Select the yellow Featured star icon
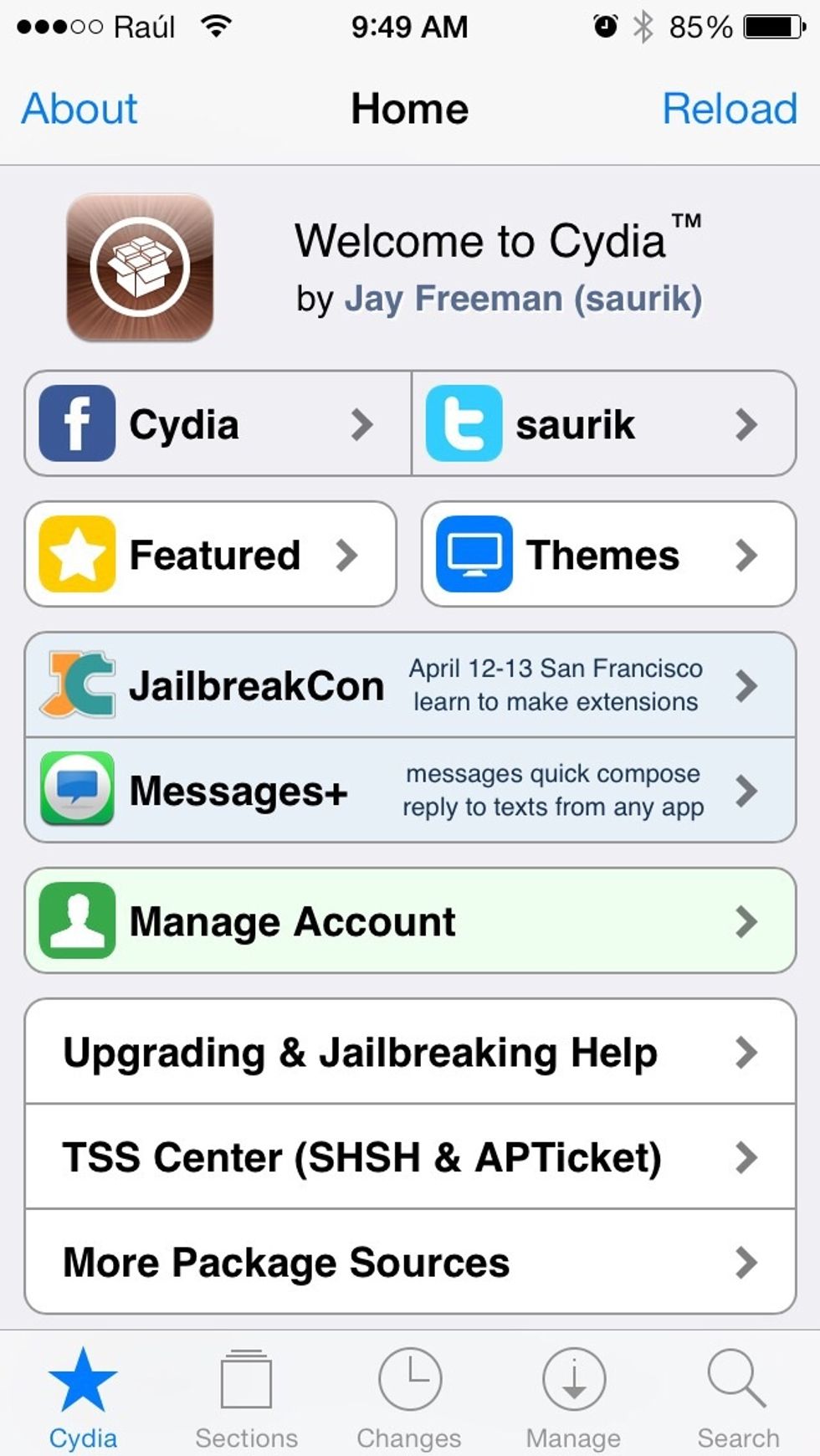Screen dimensions: 820x1456 point(77,553)
